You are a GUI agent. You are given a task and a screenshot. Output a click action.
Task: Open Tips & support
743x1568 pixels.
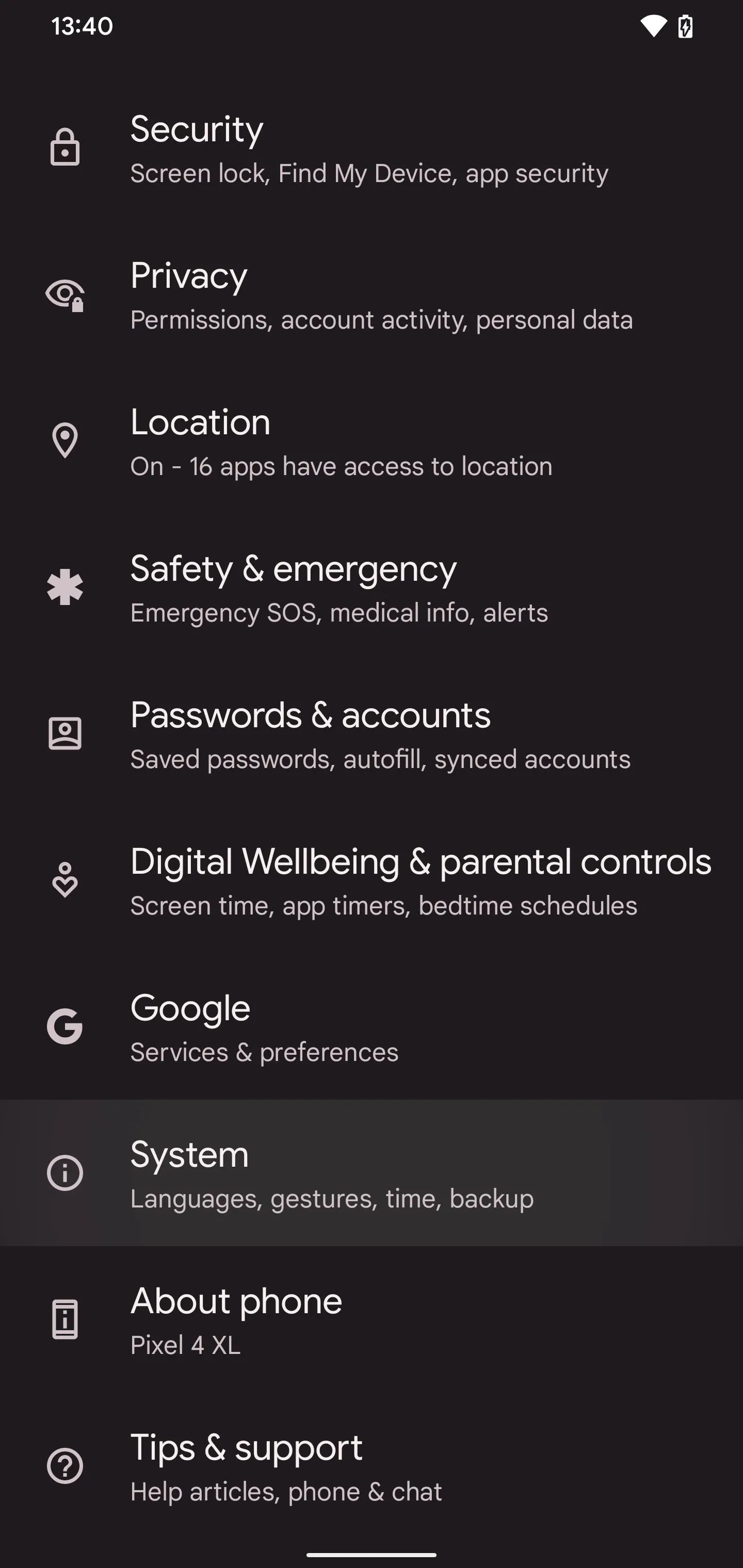point(372,1466)
